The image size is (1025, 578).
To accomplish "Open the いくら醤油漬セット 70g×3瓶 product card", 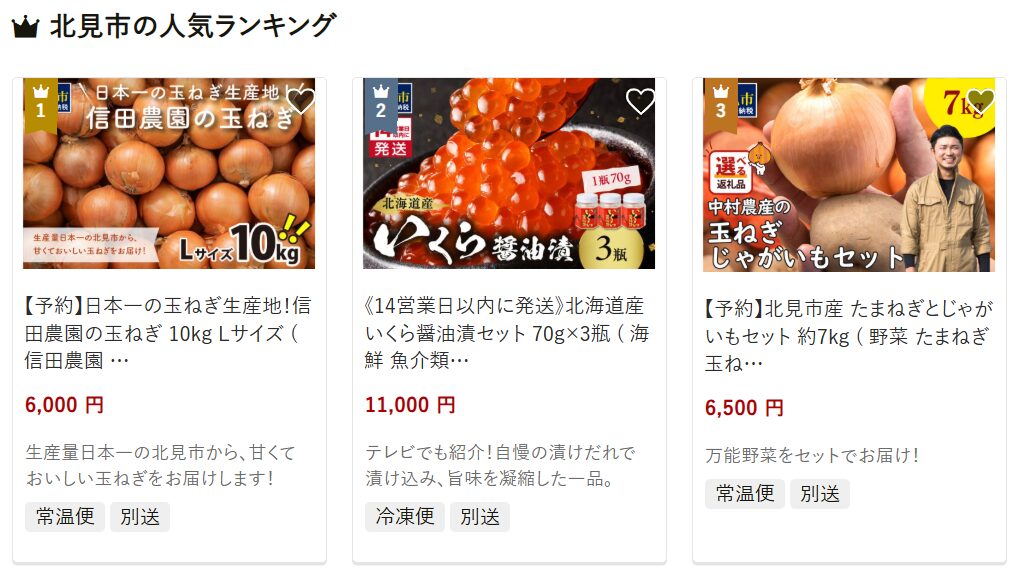I will coord(508,332).
